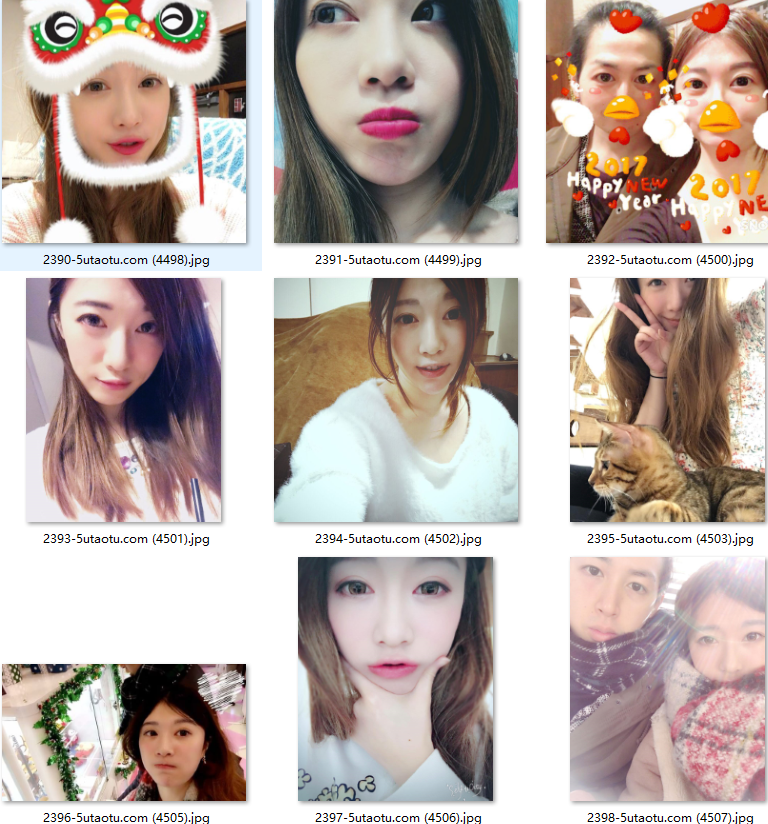
Task: View image 2397-5utaotu.com (4506).jpg
Action: [x=396, y=679]
